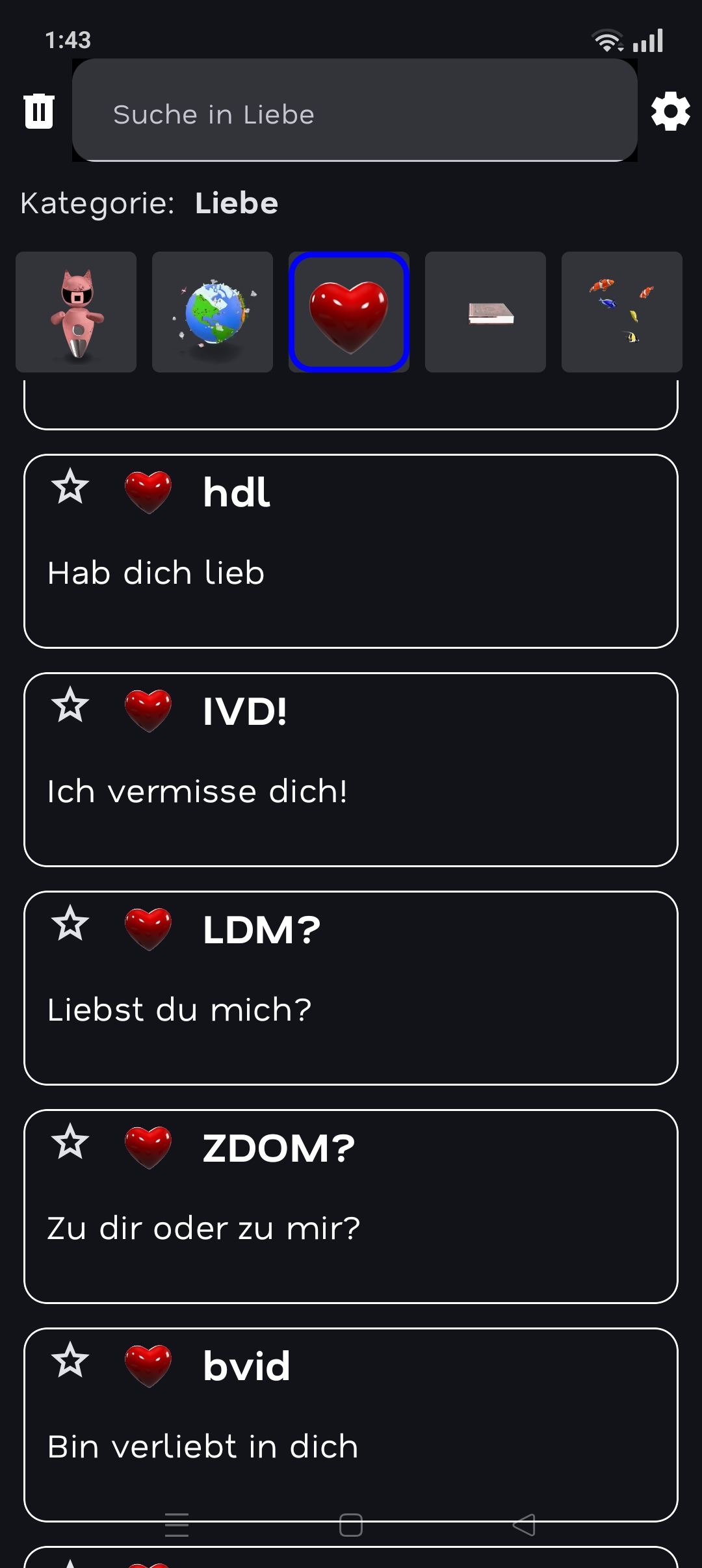The image size is (702, 1568).
Task: Select the pink robot category tile
Action: coord(76,312)
